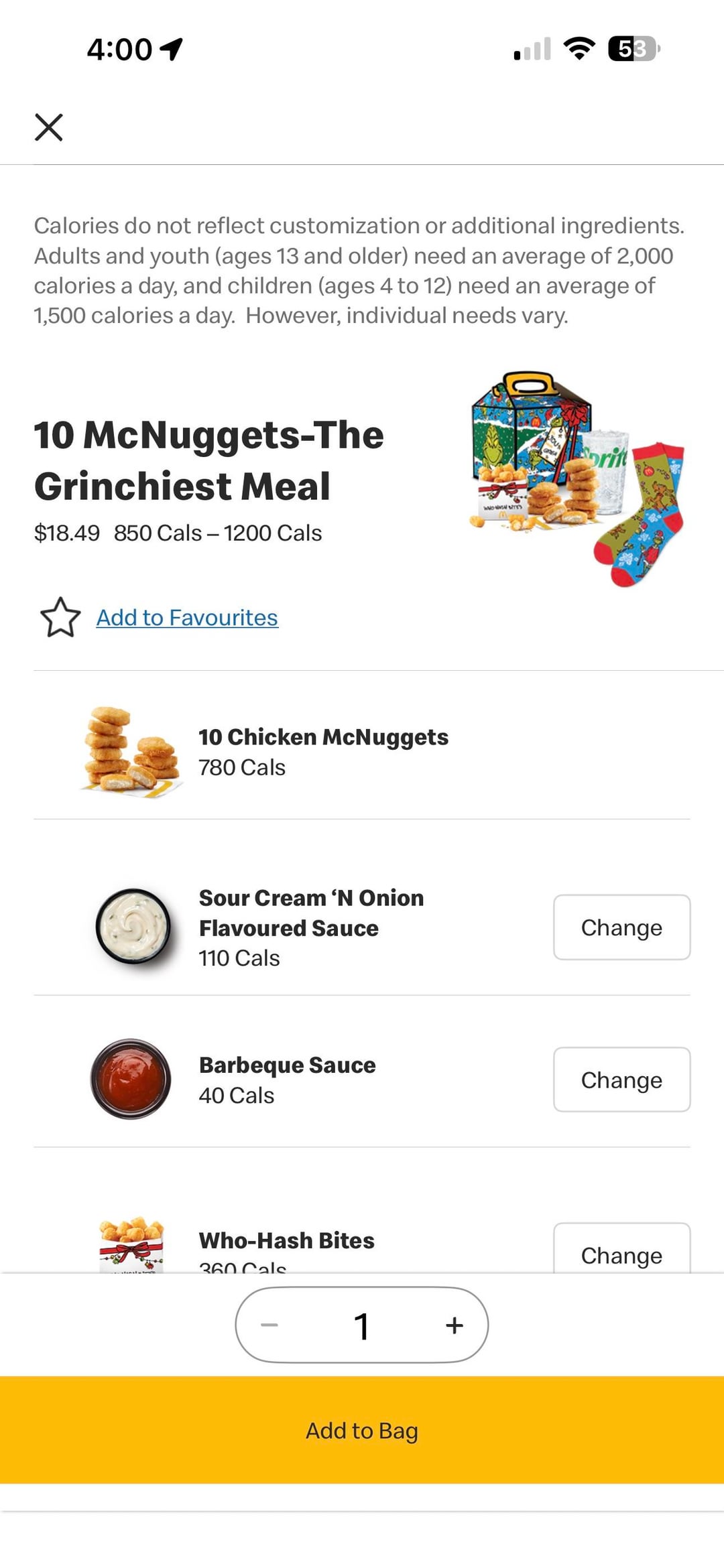Add the Grinchiest Meal to bag
The image size is (724, 1568).
[362, 1430]
